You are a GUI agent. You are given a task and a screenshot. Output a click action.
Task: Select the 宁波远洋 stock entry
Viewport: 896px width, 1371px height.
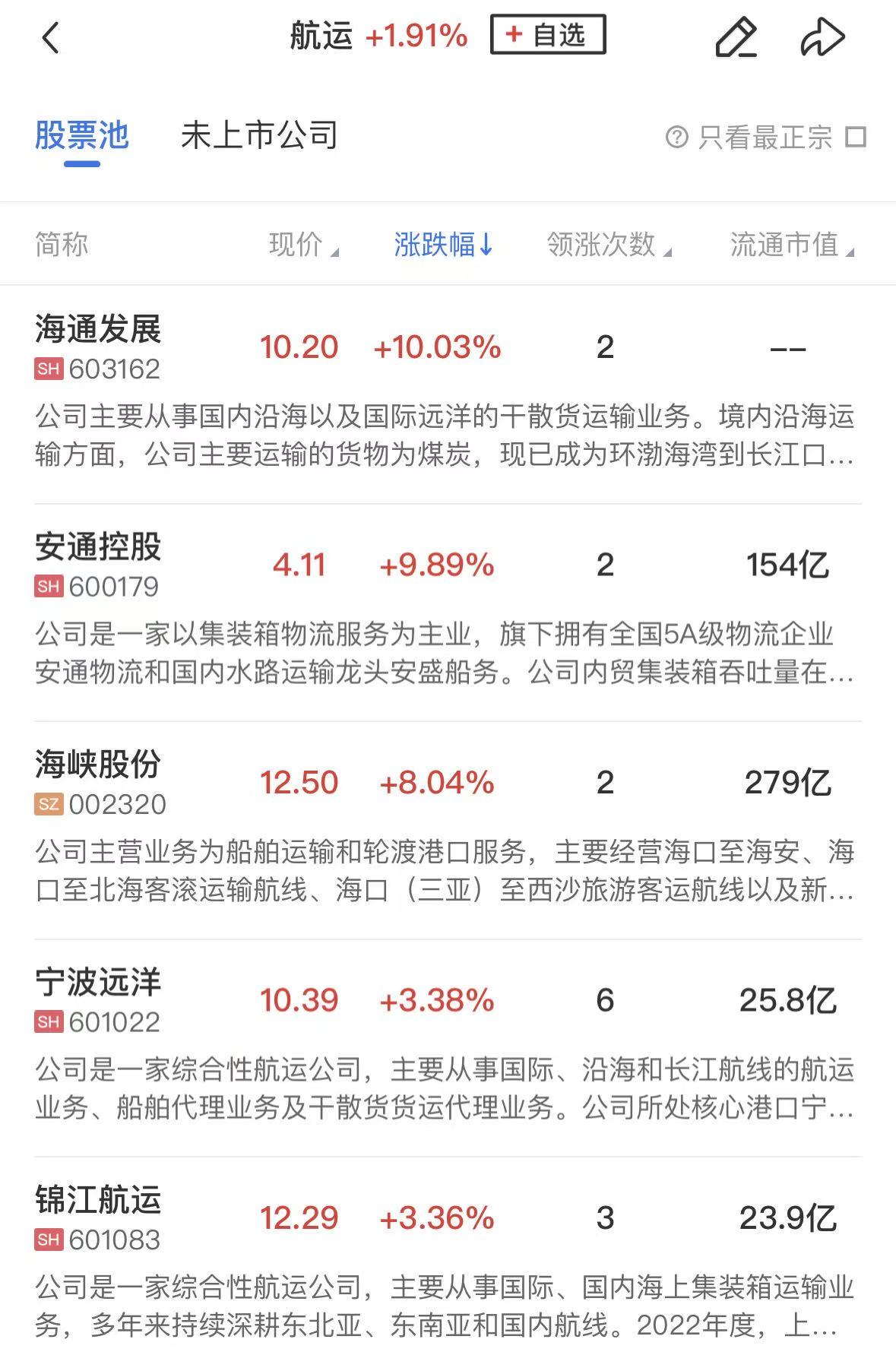99,983
